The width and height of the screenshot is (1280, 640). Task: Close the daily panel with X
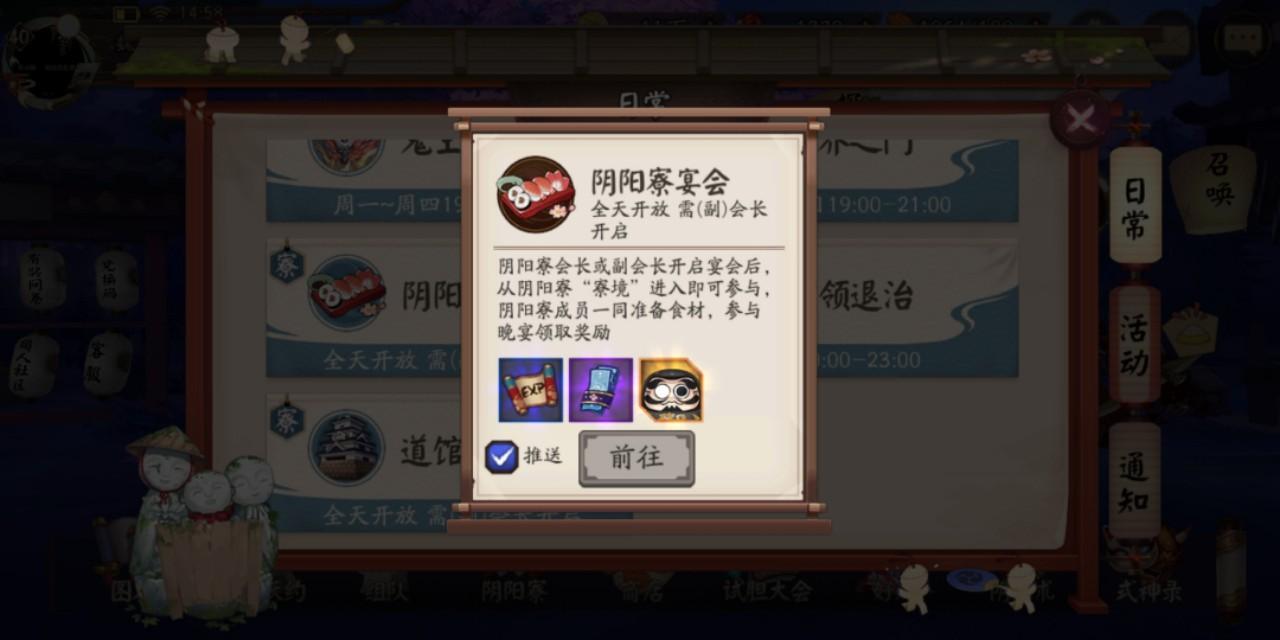coord(1080,120)
